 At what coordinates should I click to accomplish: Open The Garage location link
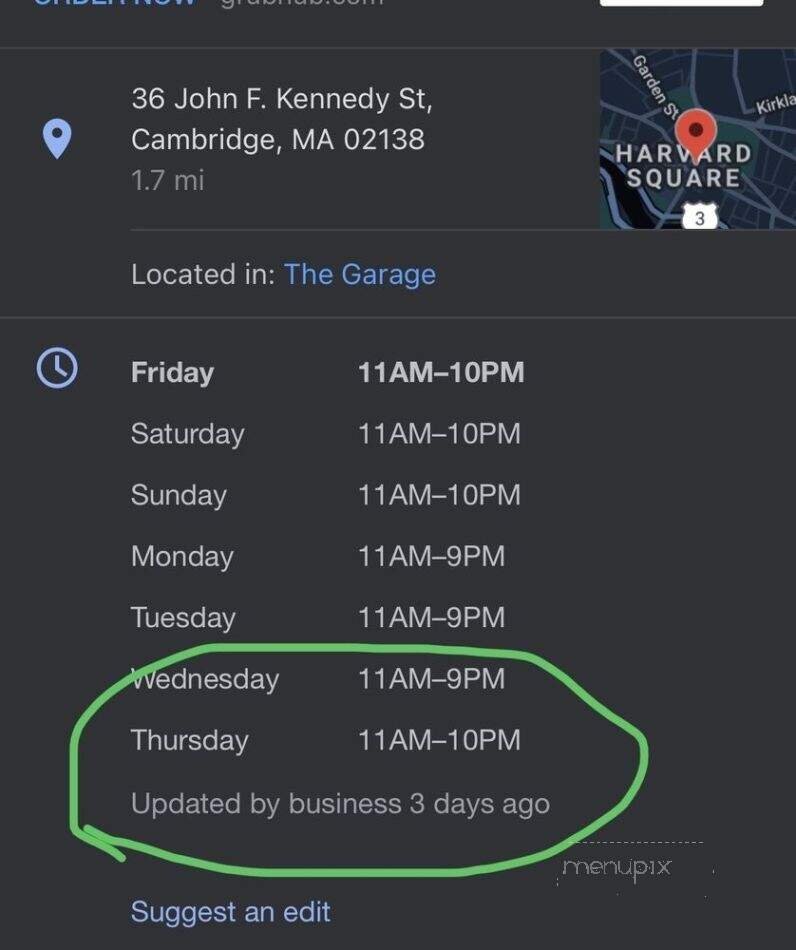tap(359, 274)
